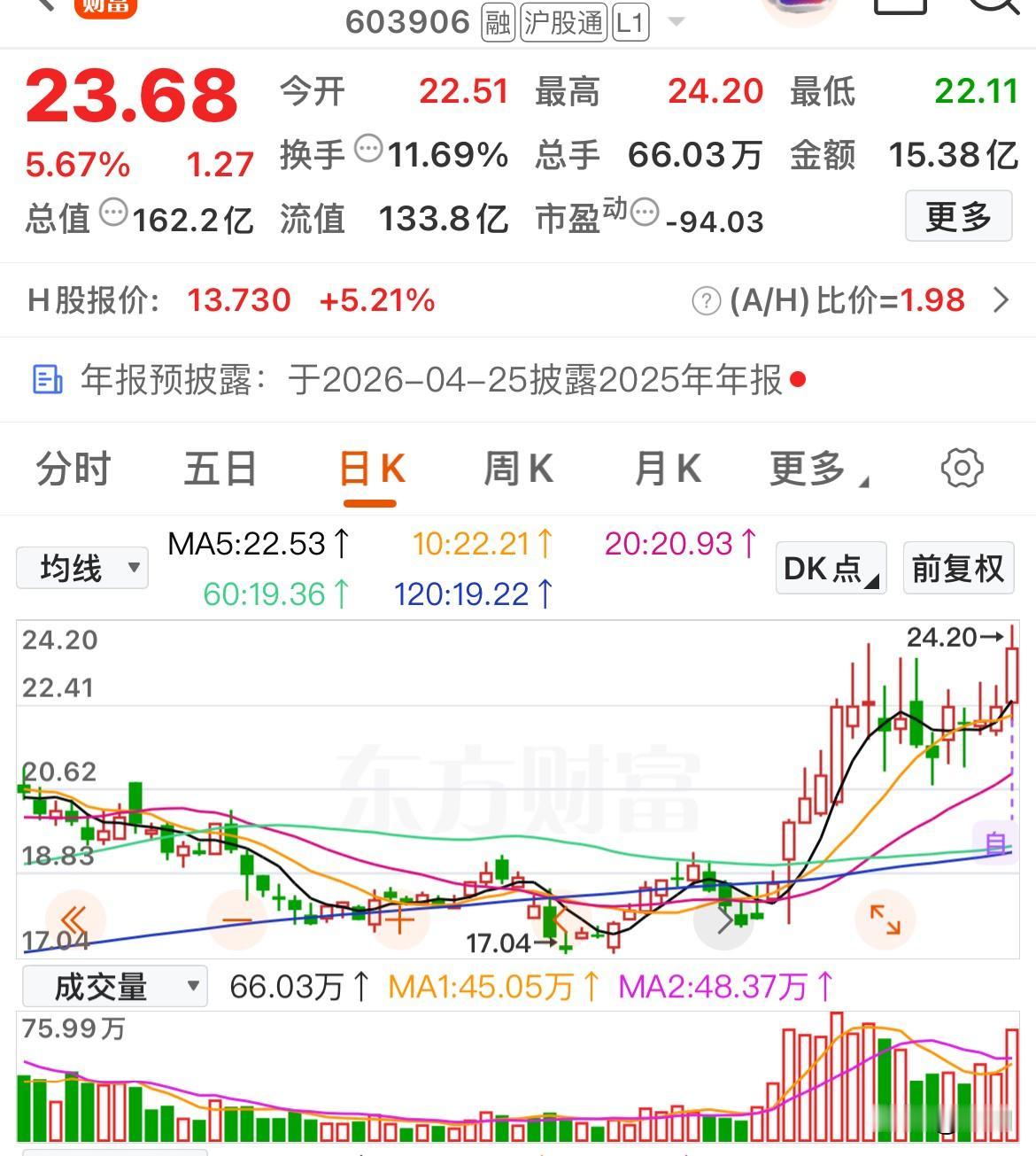Switch to the 周K tab
1036x1156 pixels.
(x=519, y=469)
